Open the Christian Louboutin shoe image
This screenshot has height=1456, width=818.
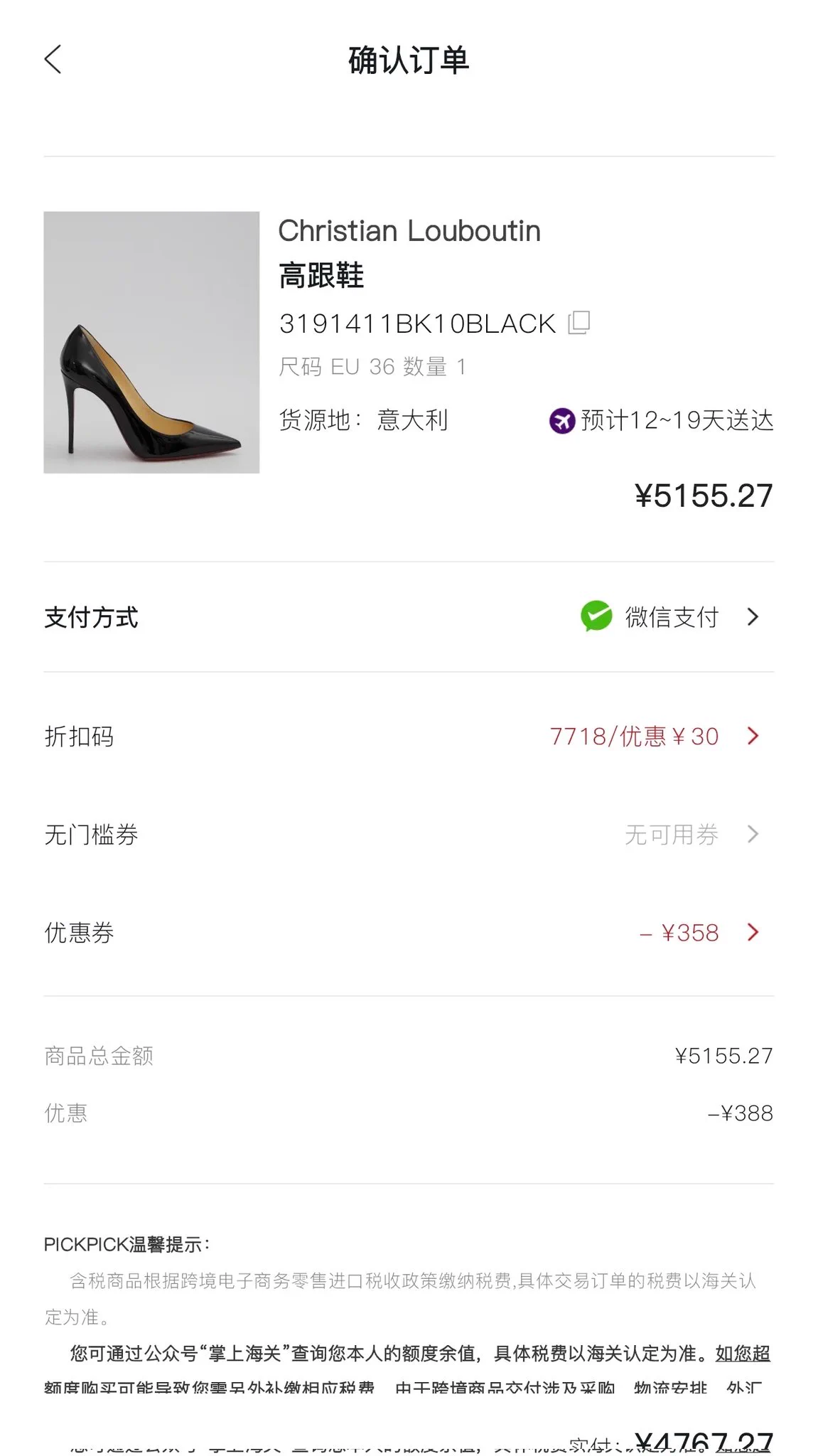pos(151,342)
